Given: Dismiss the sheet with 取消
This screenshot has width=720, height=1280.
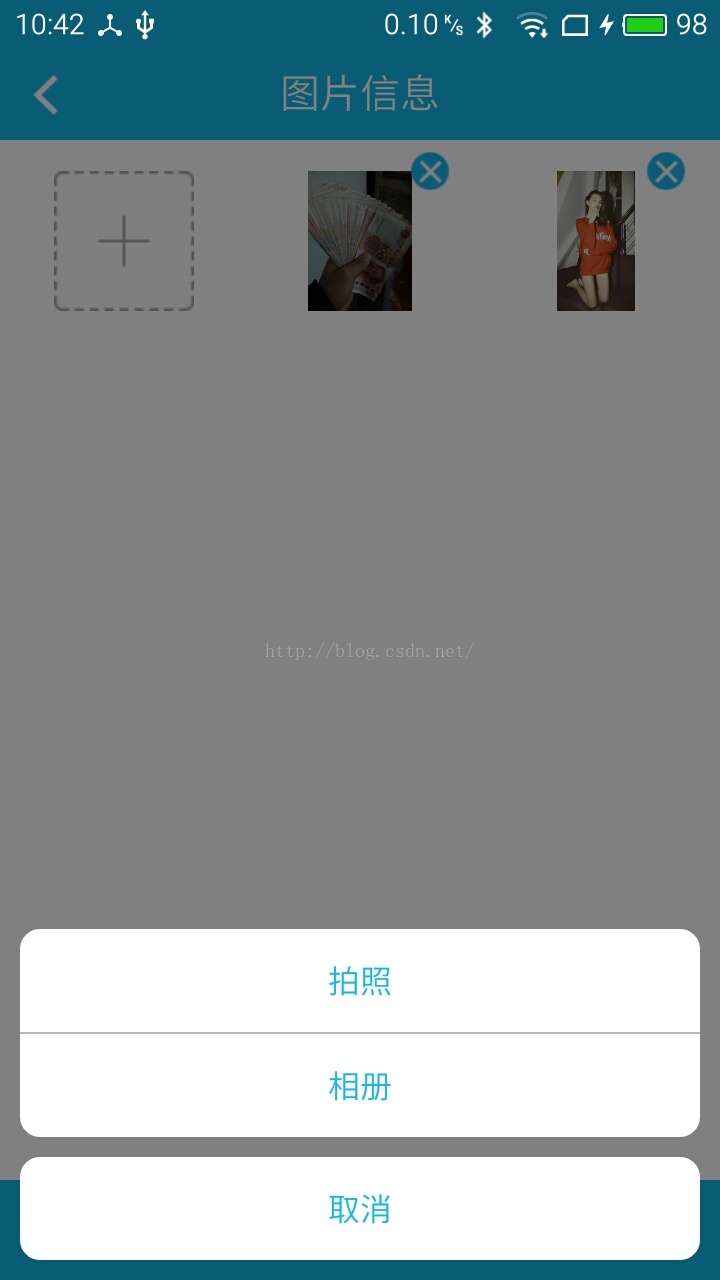Looking at the screenshot, I should pyautogui.click(x=360, y=1209).
